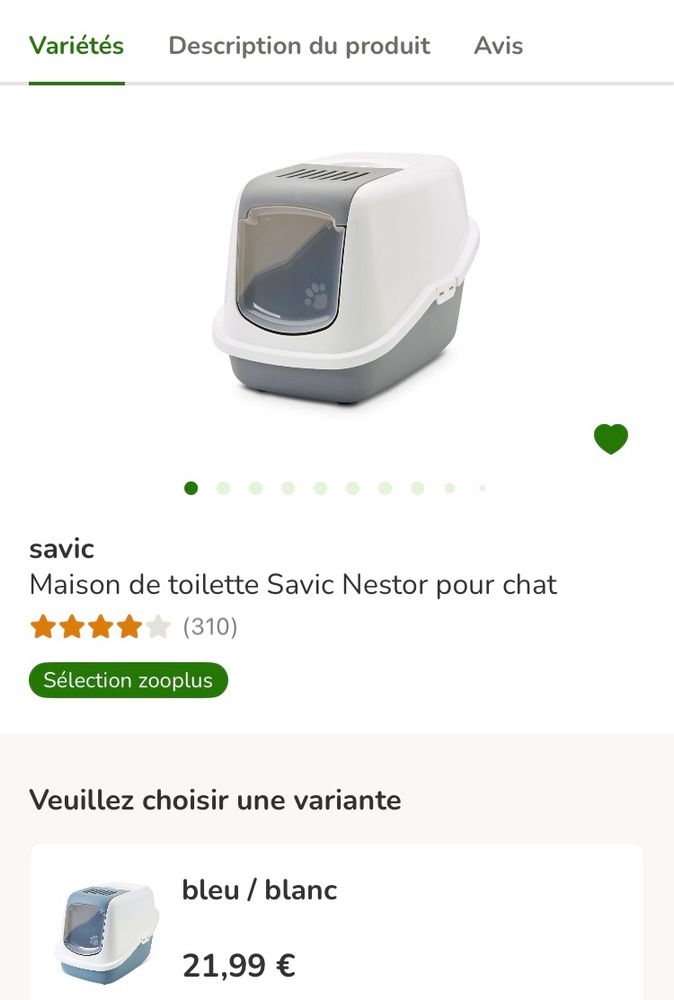Viewport: 674px width, 1000px height.
Task: Show the Avis tab
Action: click(498, 46)
